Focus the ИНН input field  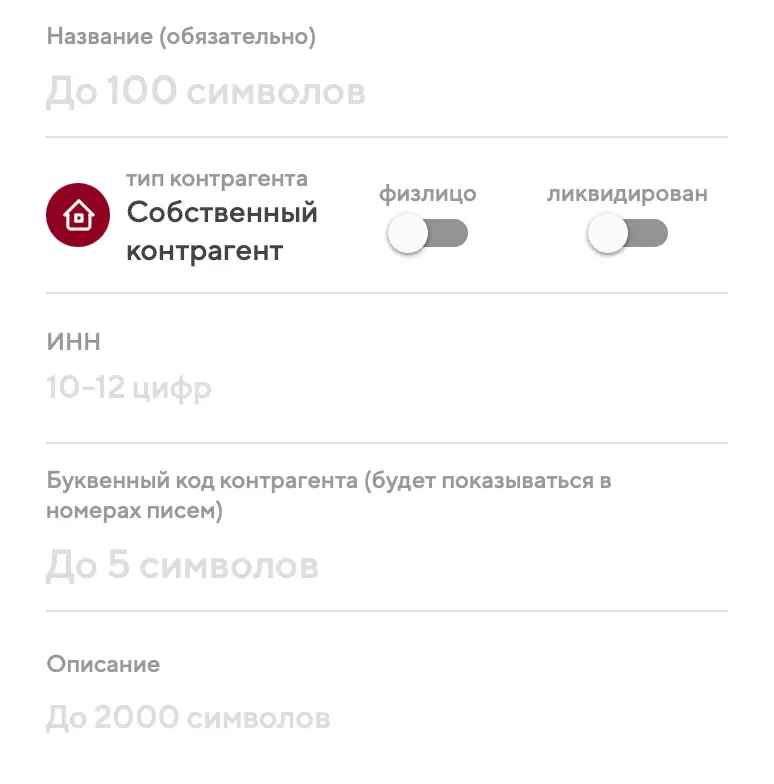coord(386,388)
